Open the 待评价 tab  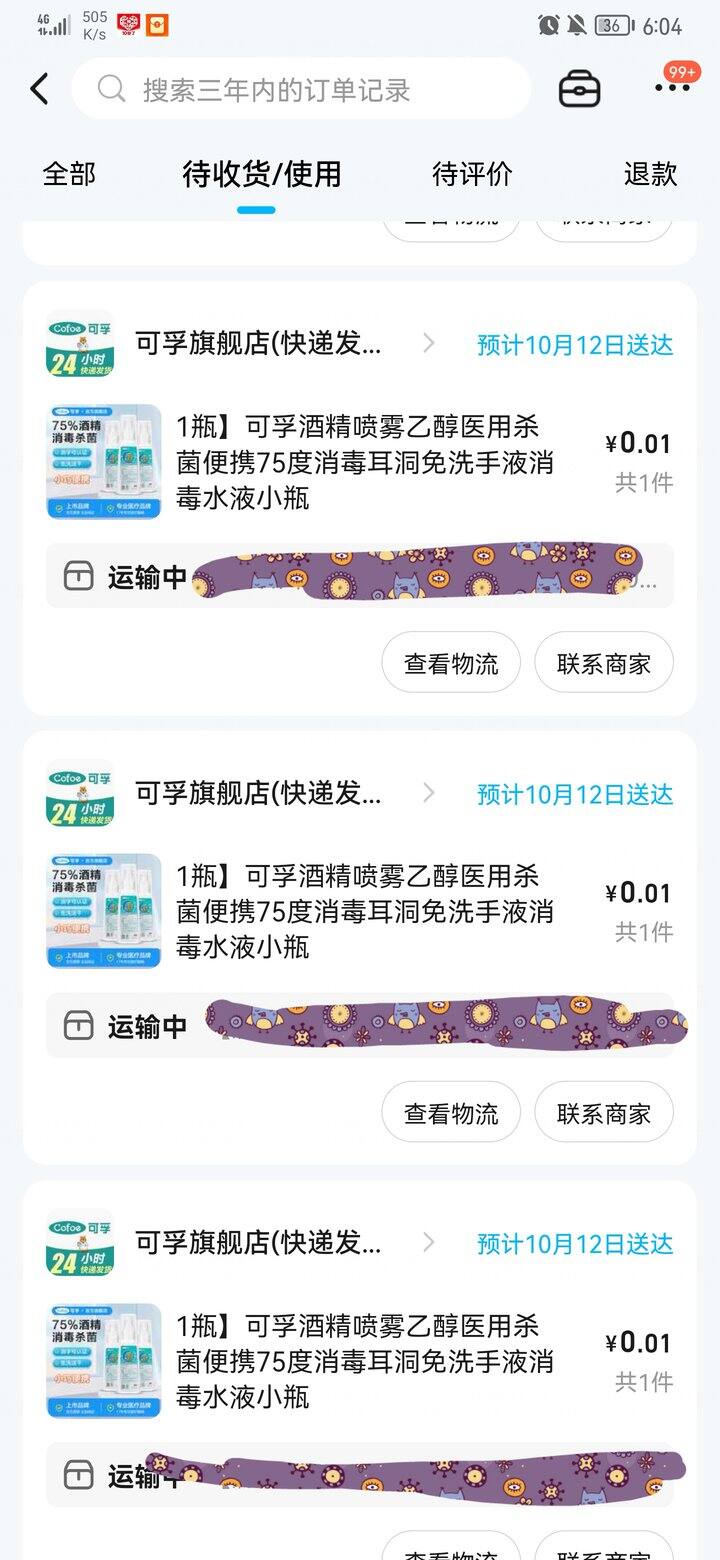[470, 173]
